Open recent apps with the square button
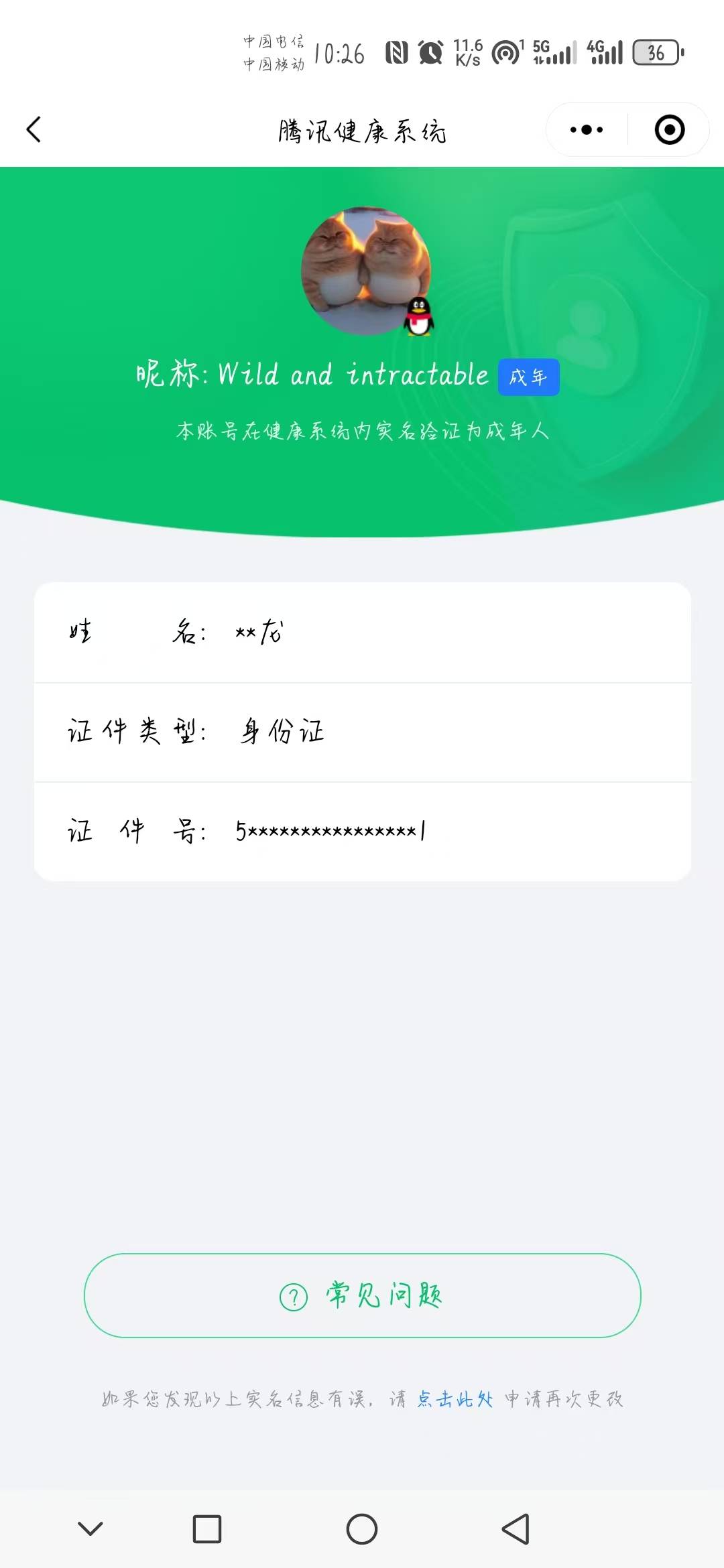 [207, 1529]
